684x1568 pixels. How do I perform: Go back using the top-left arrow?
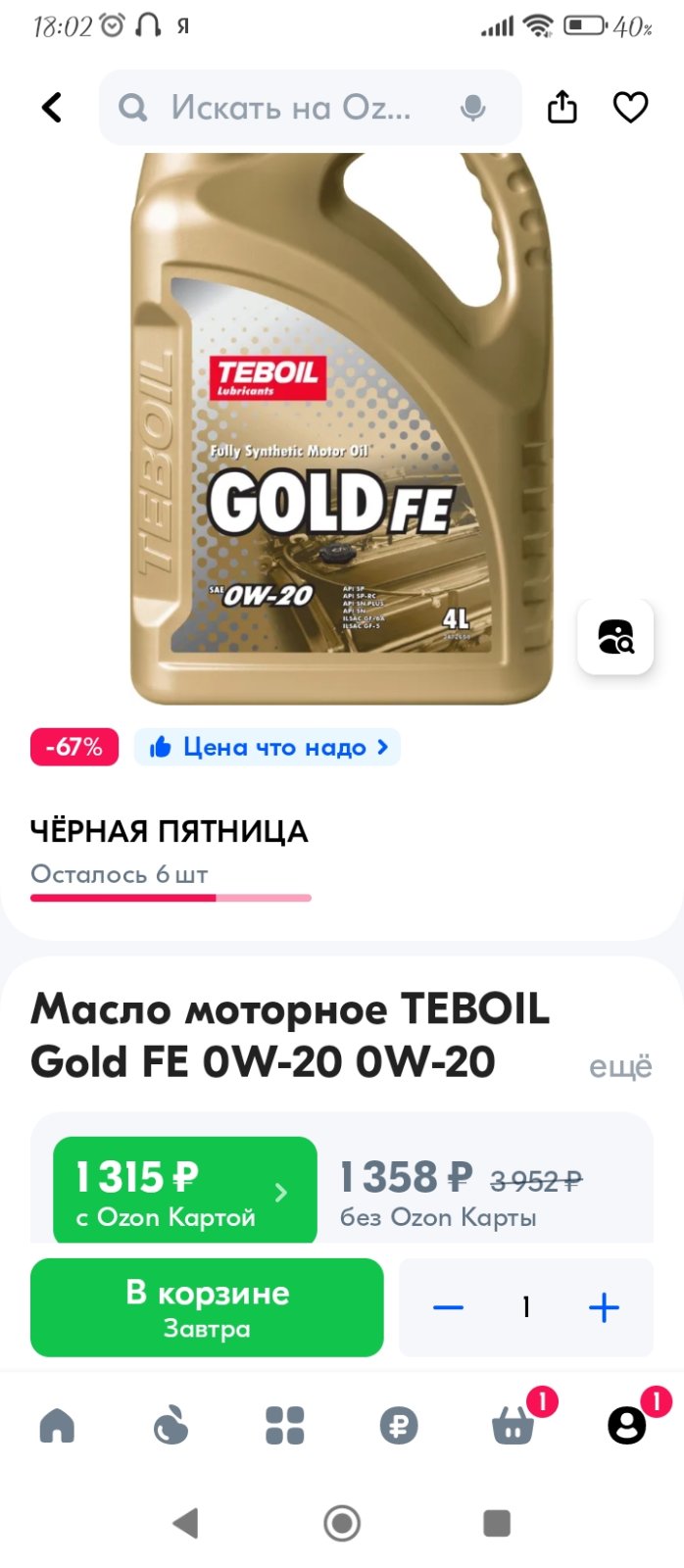click(52, 107)
